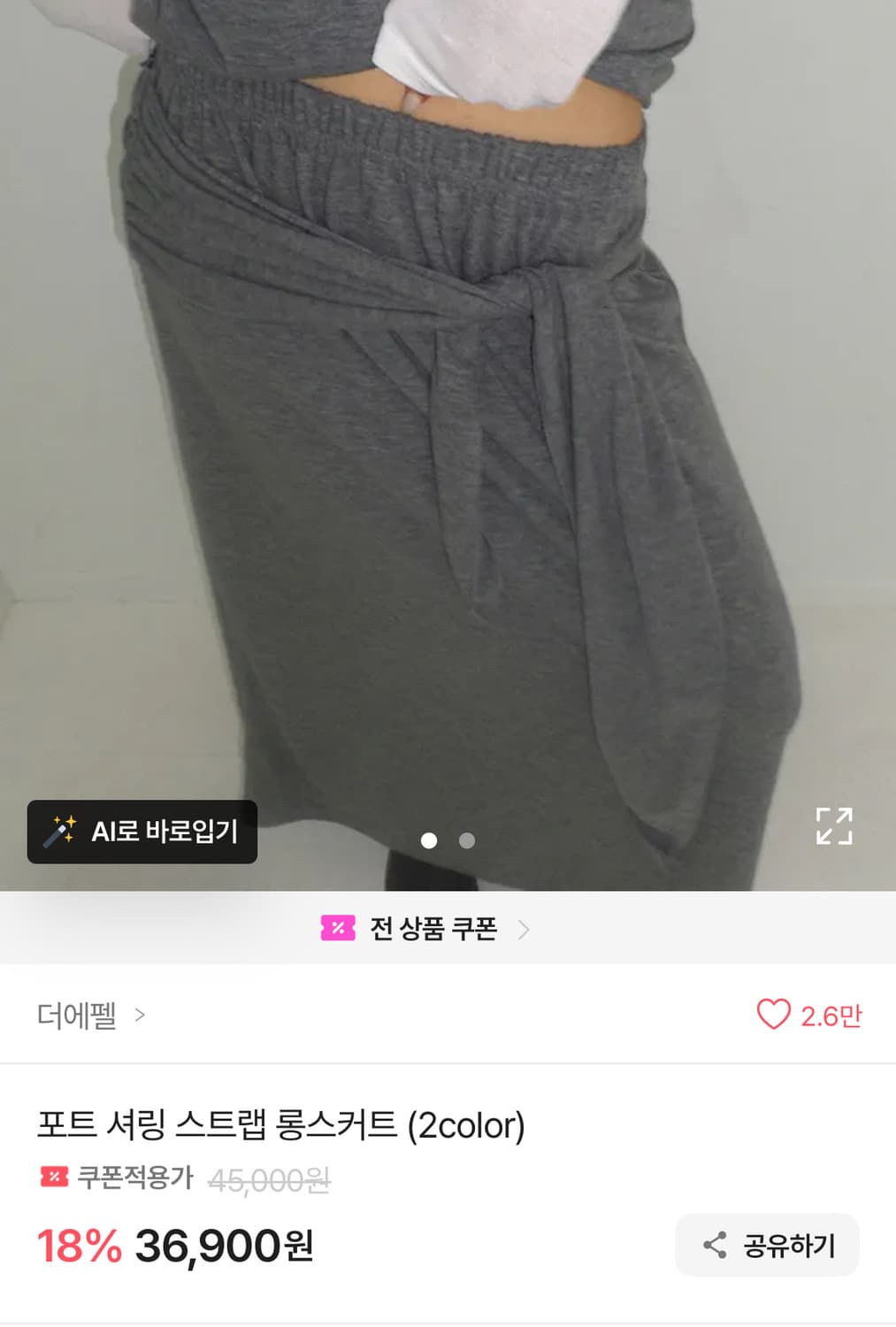Screen dimensions: 896x1327
Task: Click the carousel page indicator slider
Action: (x=448, y=840)
